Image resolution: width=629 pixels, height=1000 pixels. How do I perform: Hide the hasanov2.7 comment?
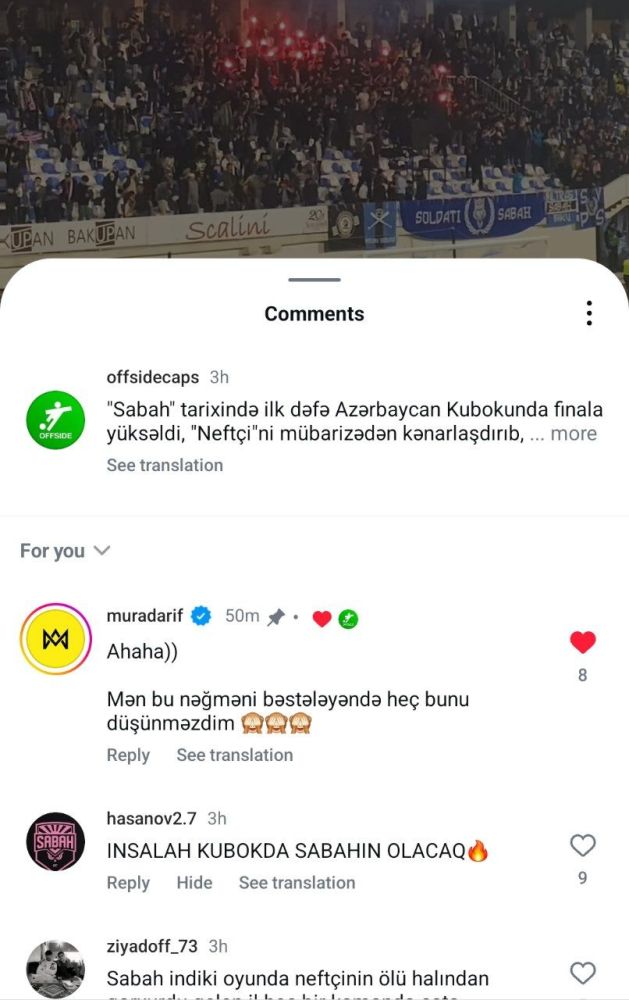194,883
